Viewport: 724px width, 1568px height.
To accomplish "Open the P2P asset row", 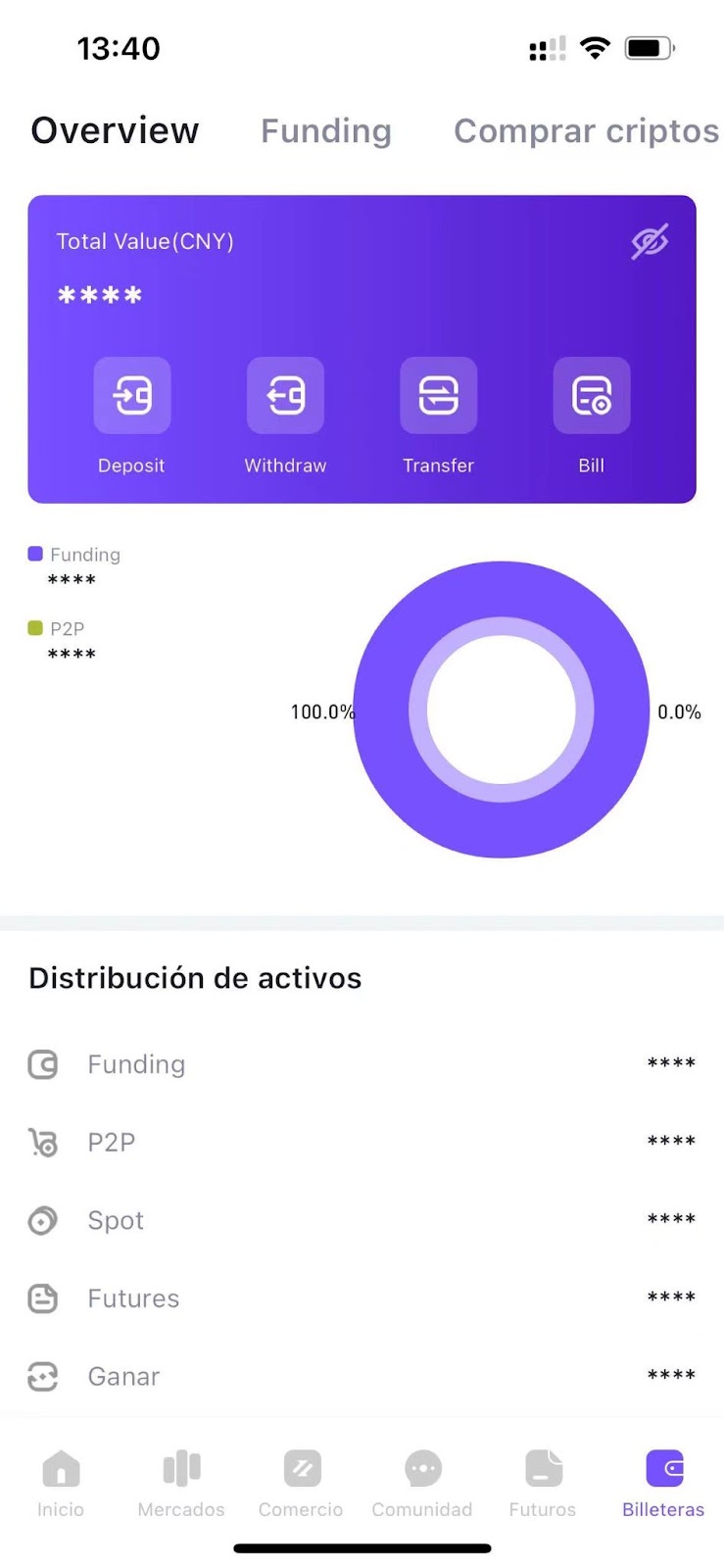I will 362,1143.
